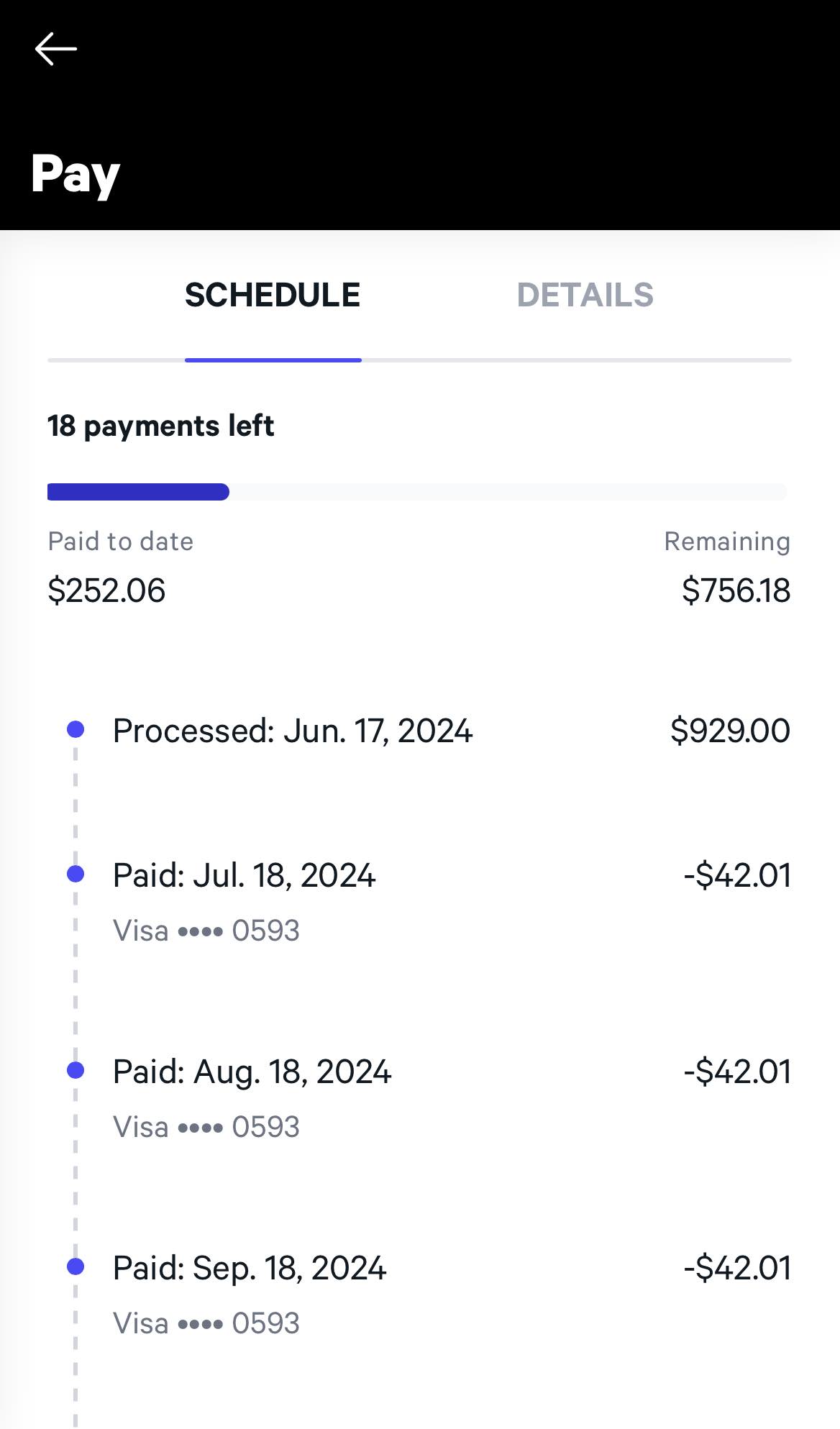Select the SCHEDULE tab
The width and height of the screenshot is (840, 1429).
click(x=273, y=295)
